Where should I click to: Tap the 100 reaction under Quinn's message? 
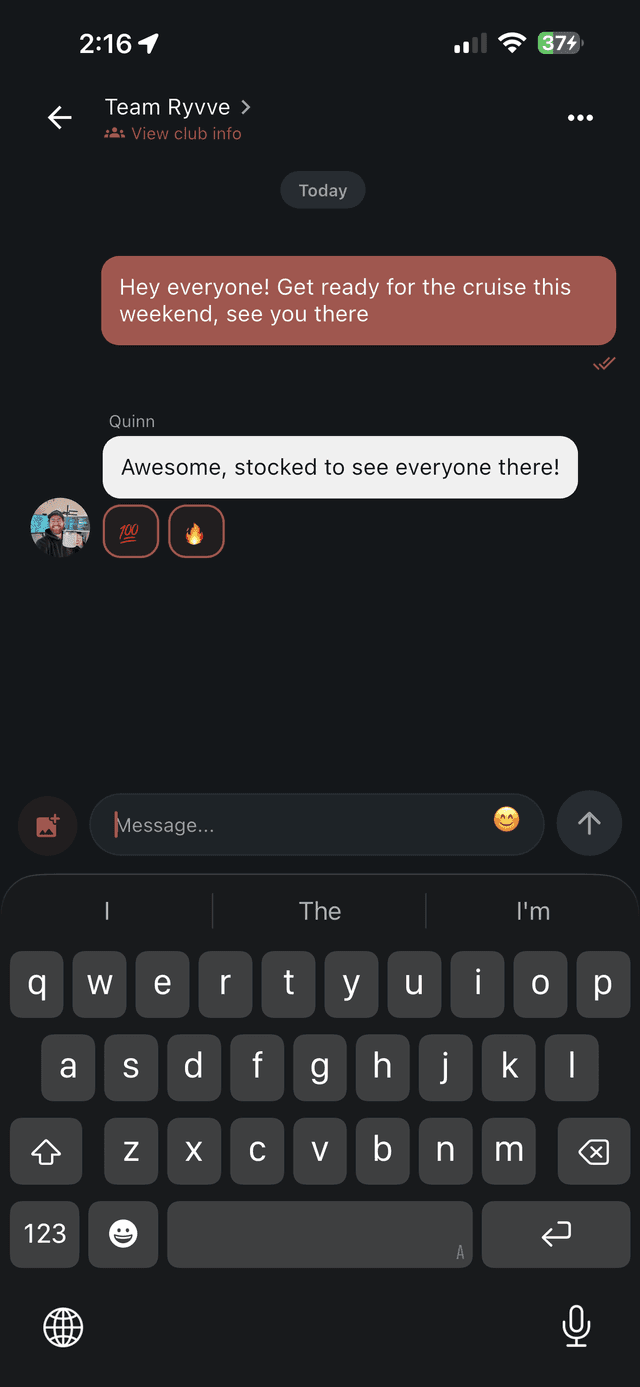click(130, 531)
